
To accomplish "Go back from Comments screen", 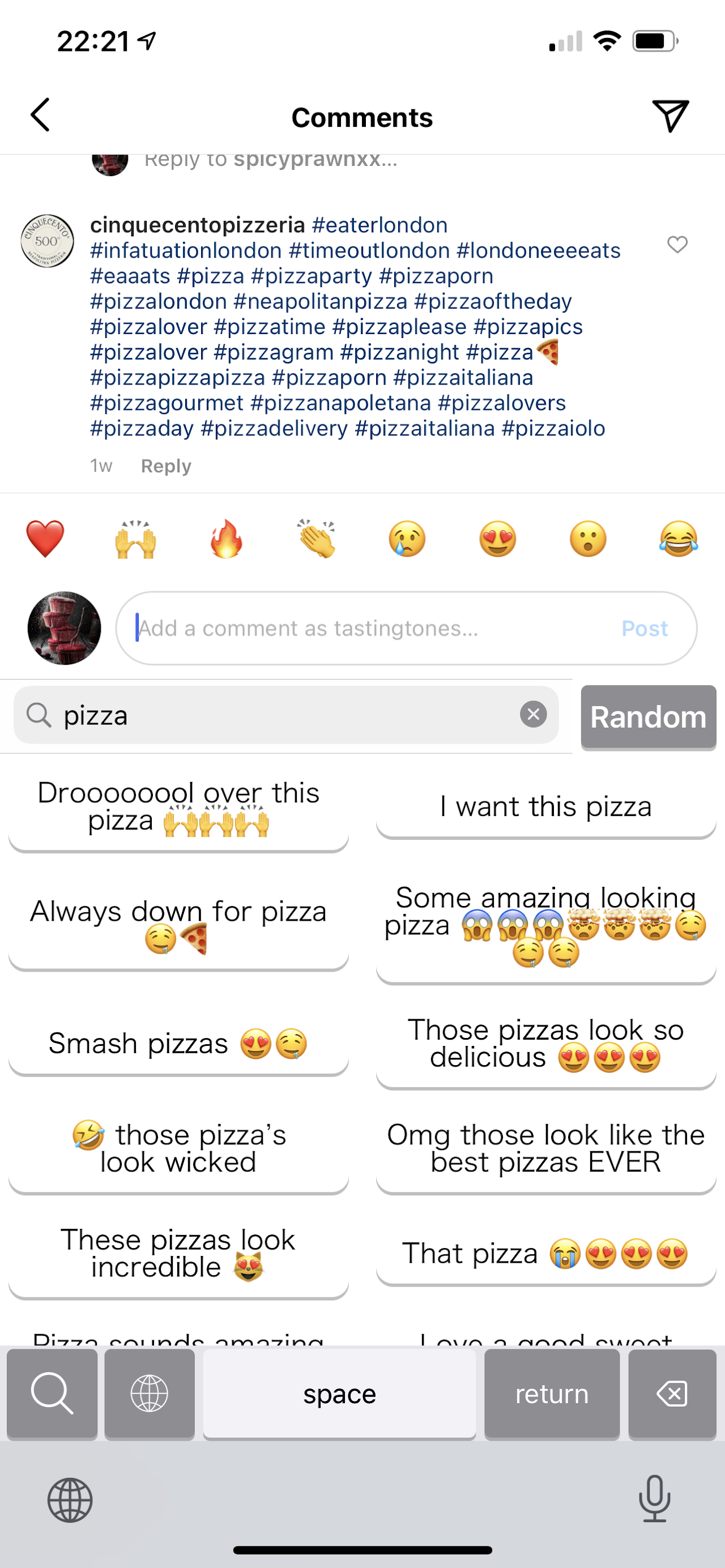I will (x=40, y=115).
